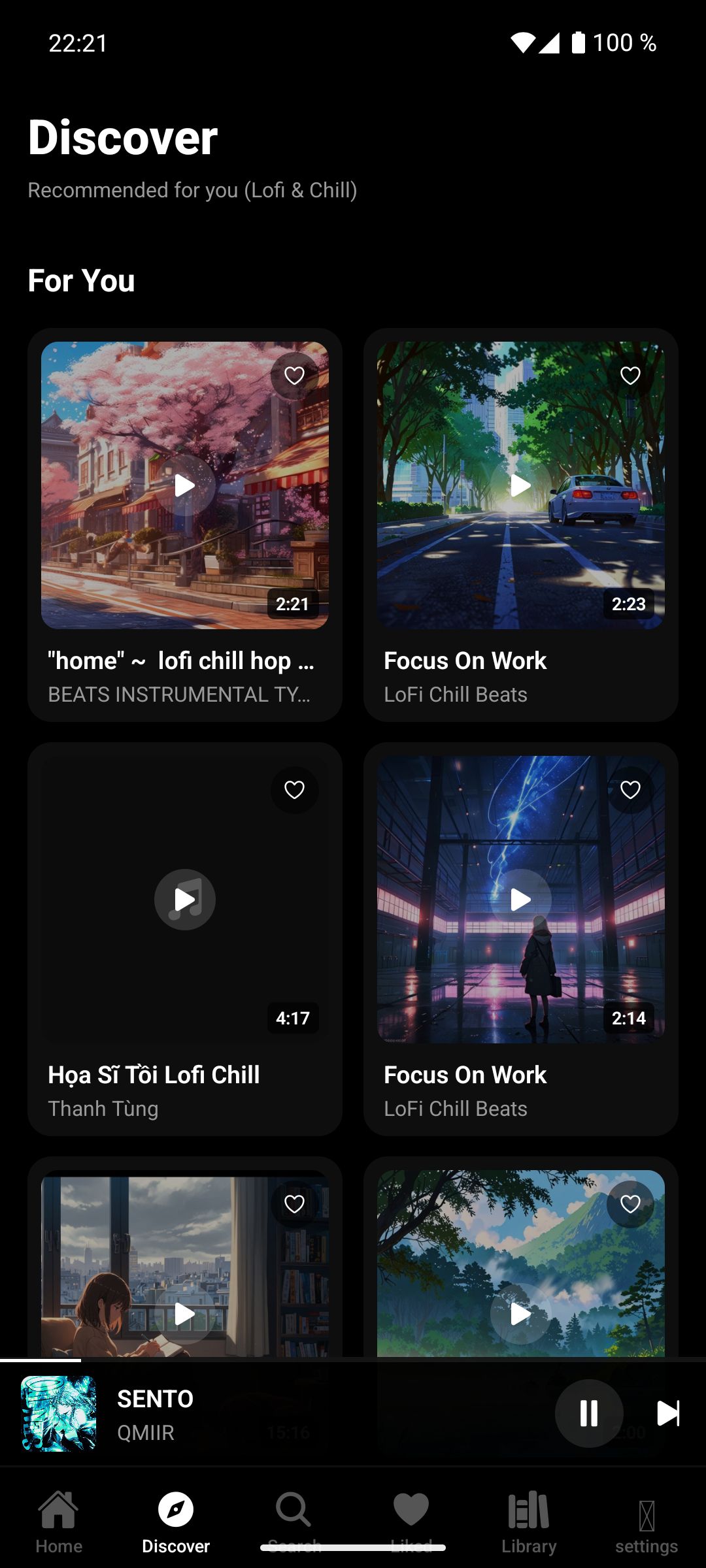Pause the SENTO track in the mini player
This screenshot has width=706, height=1568.
588,1413
